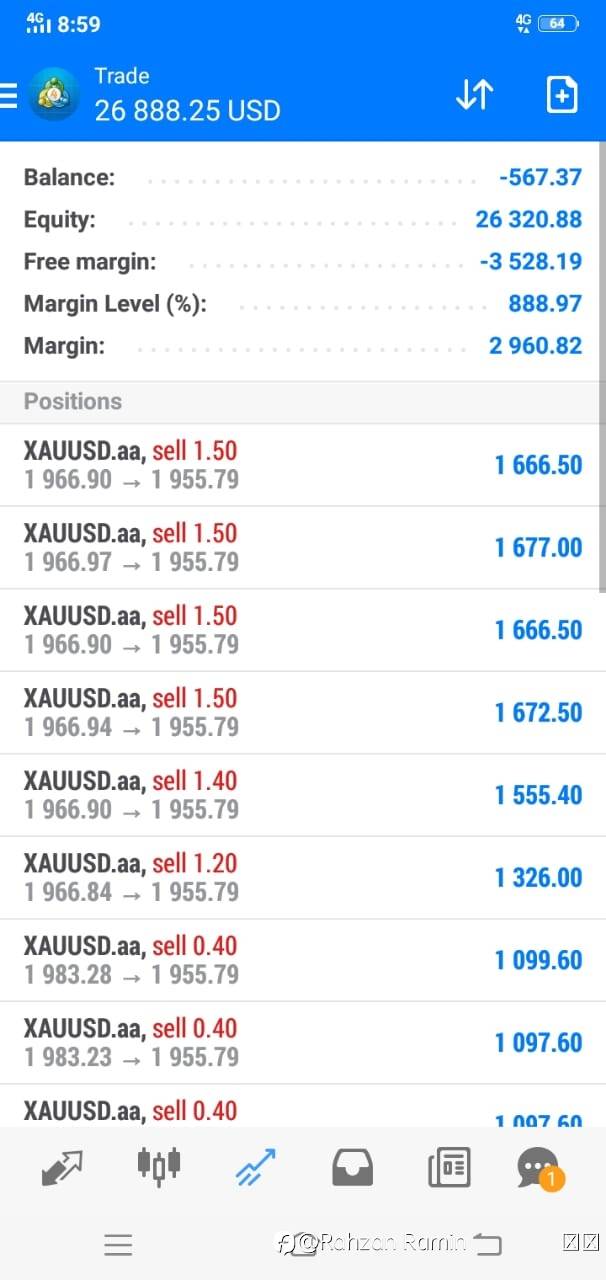The width and height of the screenshot is (606, 1280).
Task: Open Messages tab with one notification
Action: [540, 1168]
